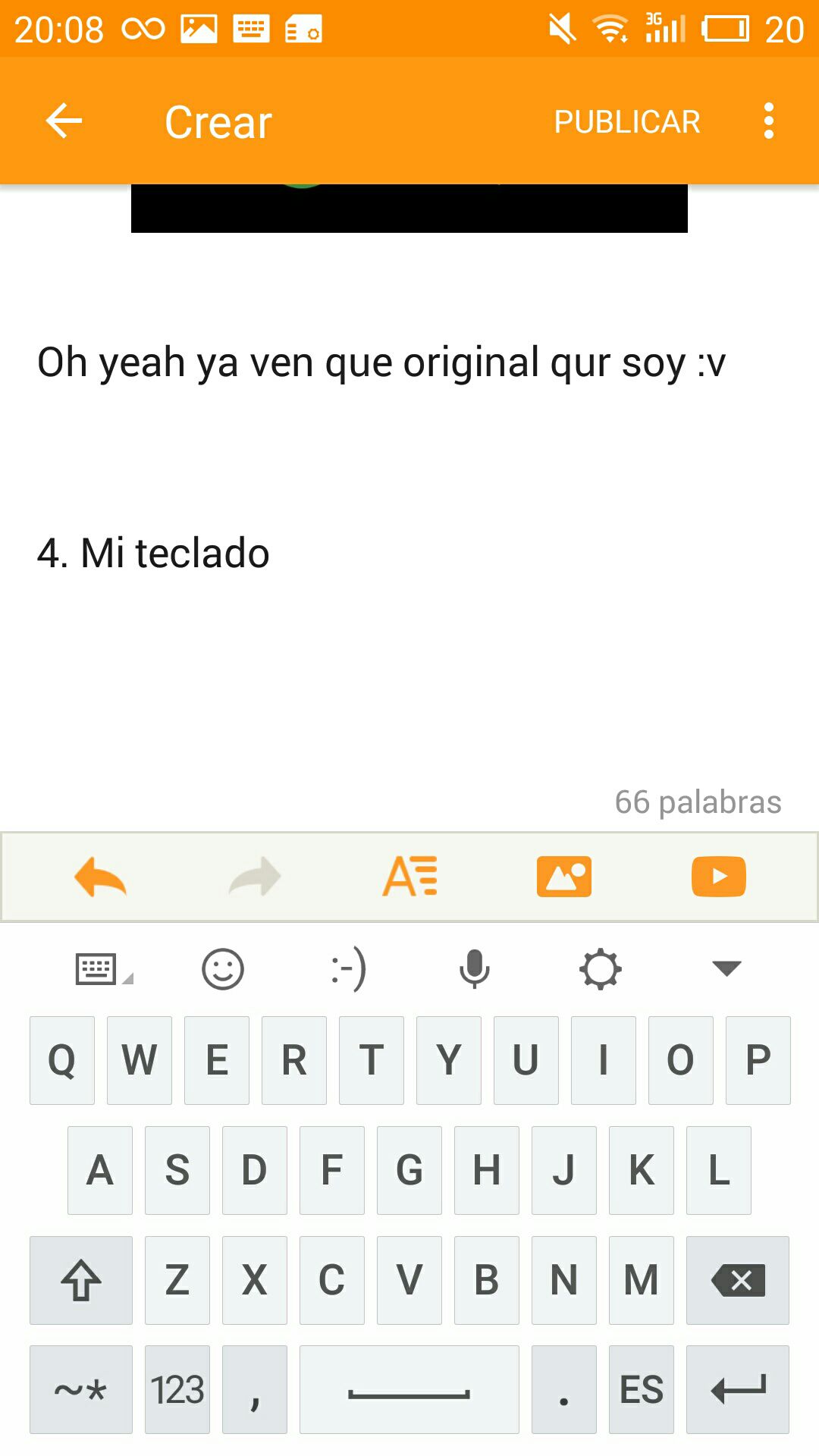The image size is (819, 1456).
Task: Insert a video into the post
Action: 719,877
